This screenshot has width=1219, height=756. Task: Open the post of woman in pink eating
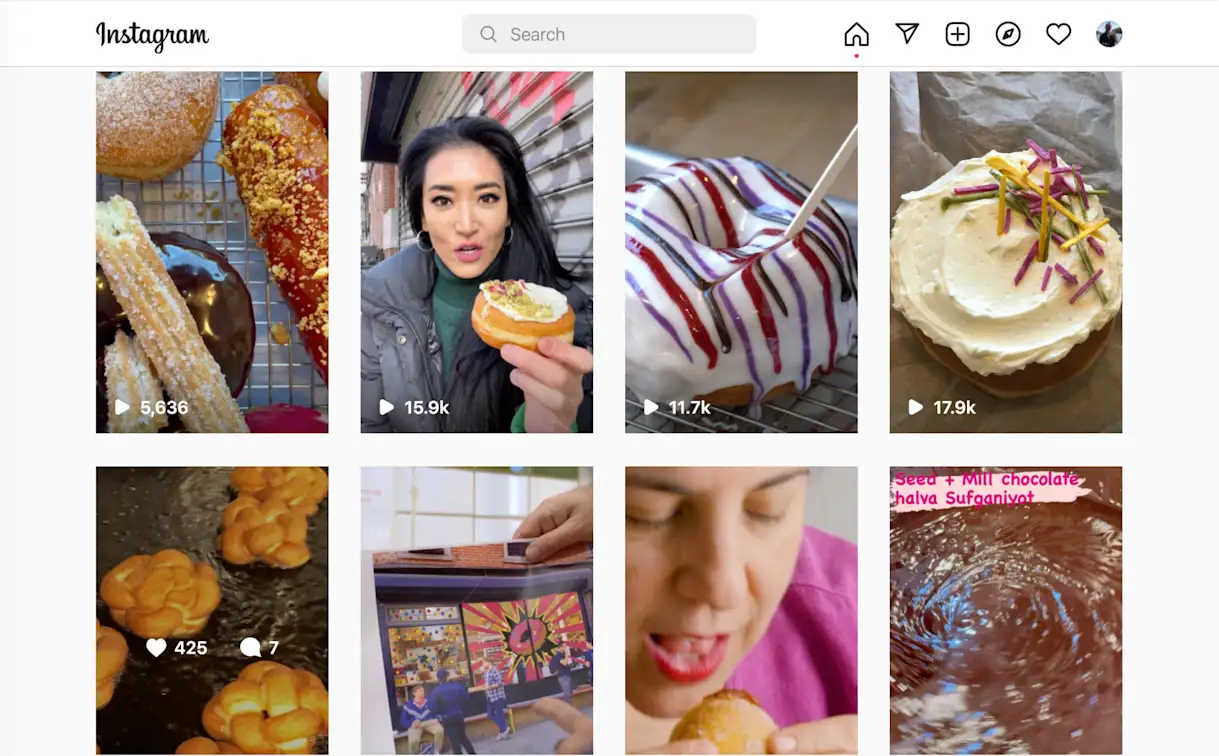[x=741, y=610]
